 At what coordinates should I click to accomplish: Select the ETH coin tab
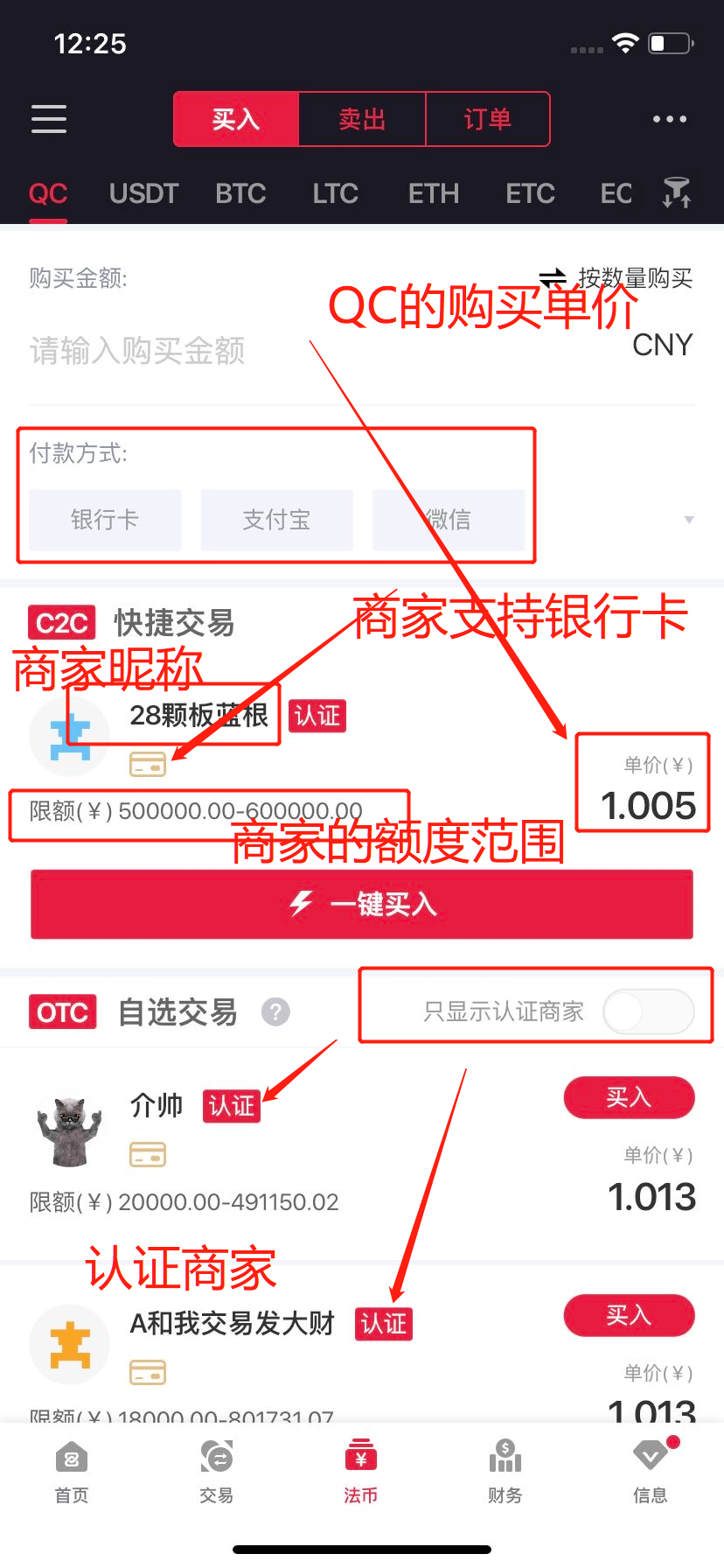tap(433, 193)
